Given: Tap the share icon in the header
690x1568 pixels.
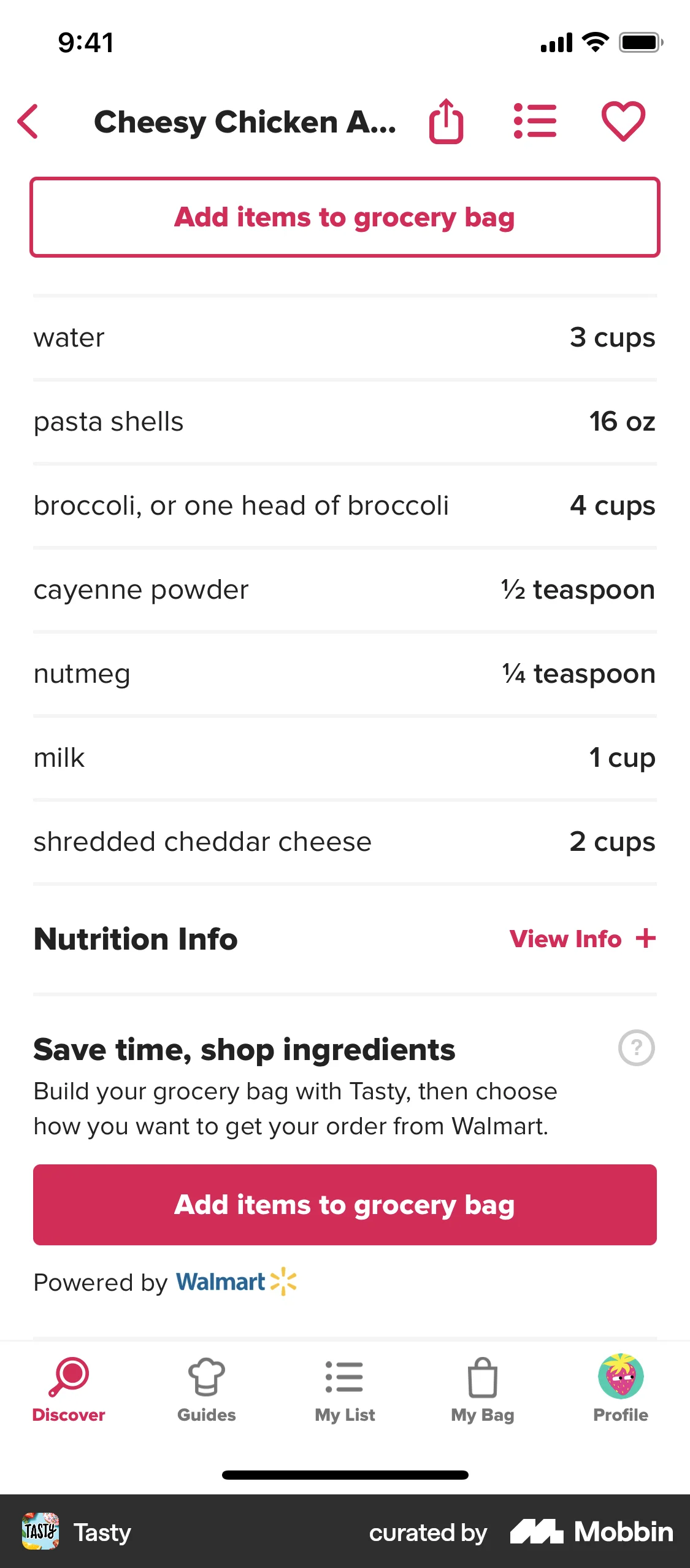Looking at the screenshot, I should pyautogui.click(x=446, y=120).
